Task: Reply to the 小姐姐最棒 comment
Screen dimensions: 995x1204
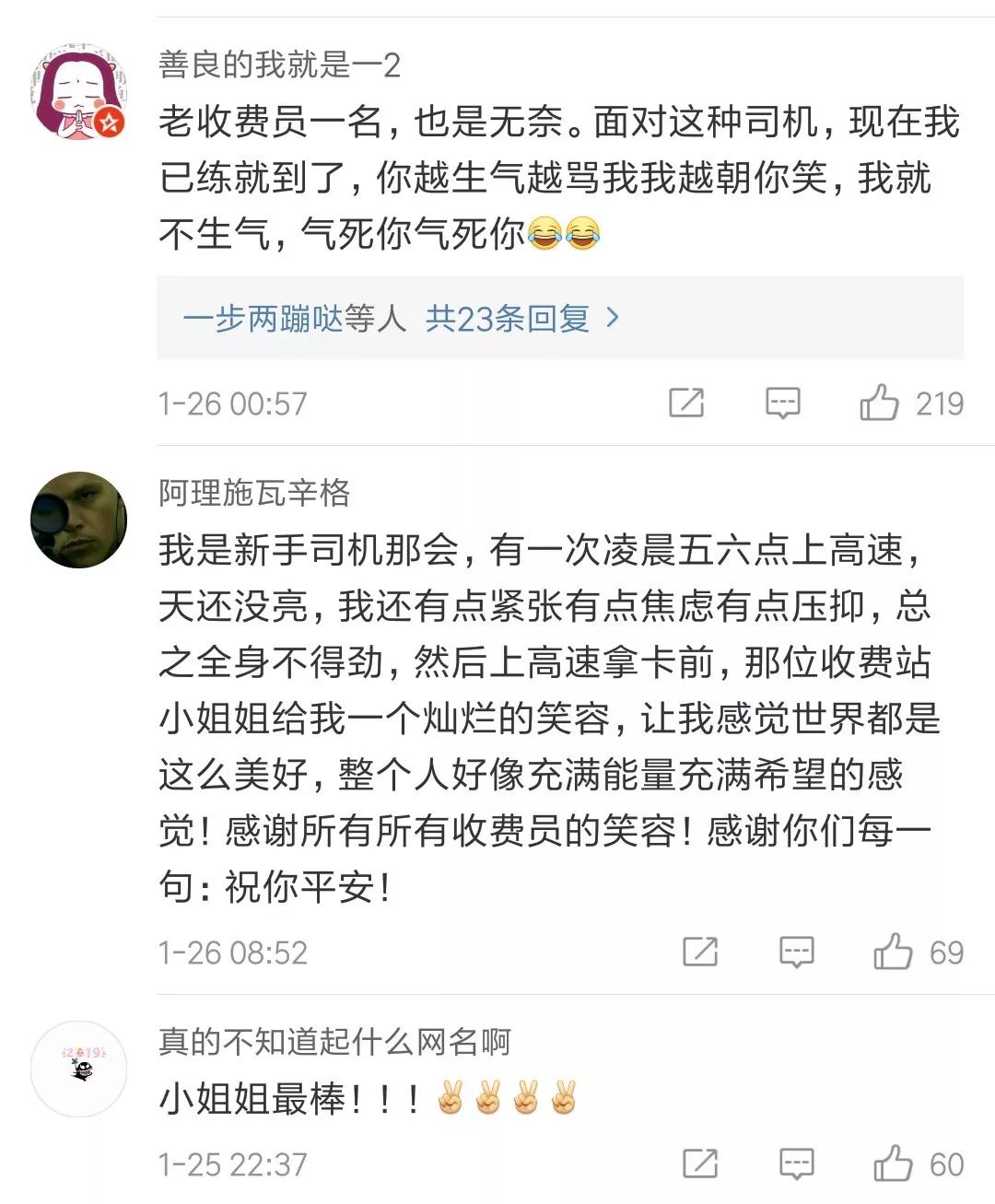Action: [x=797, y=1163]
